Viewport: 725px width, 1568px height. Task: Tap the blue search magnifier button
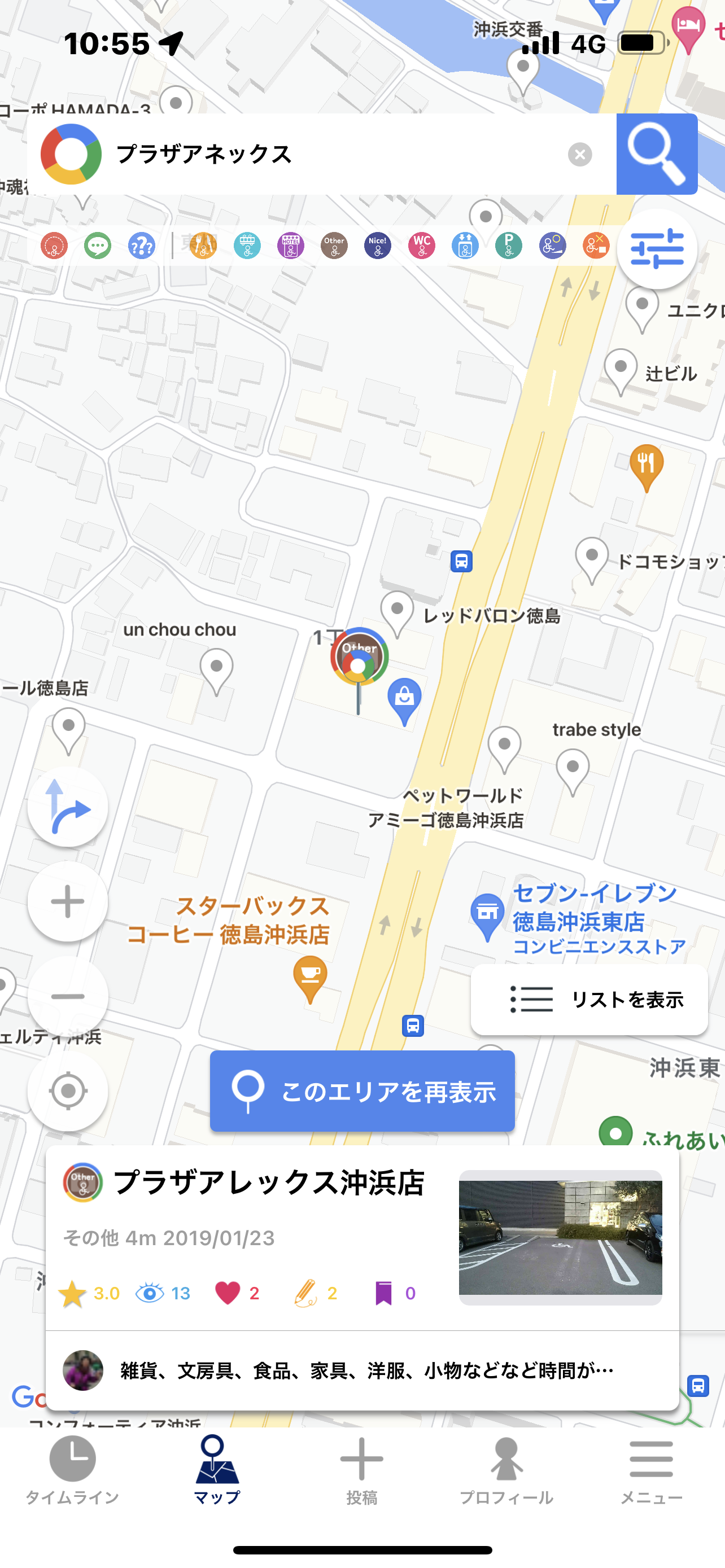[x=657, y=154]
